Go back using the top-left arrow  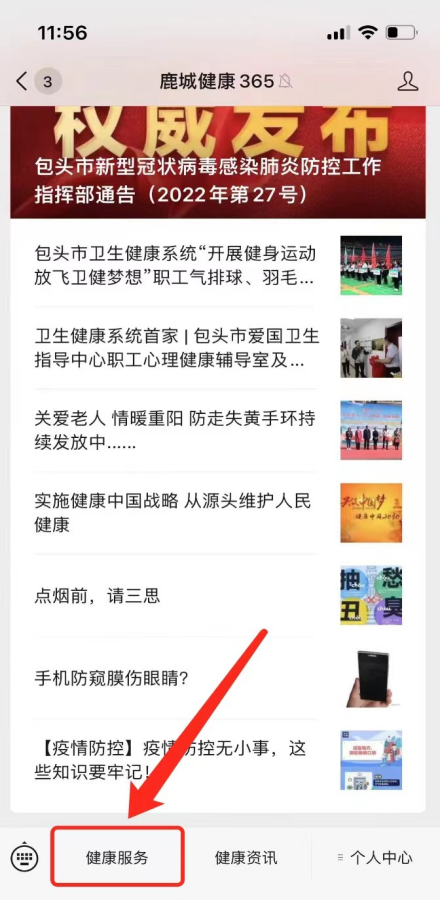(22, 82)
